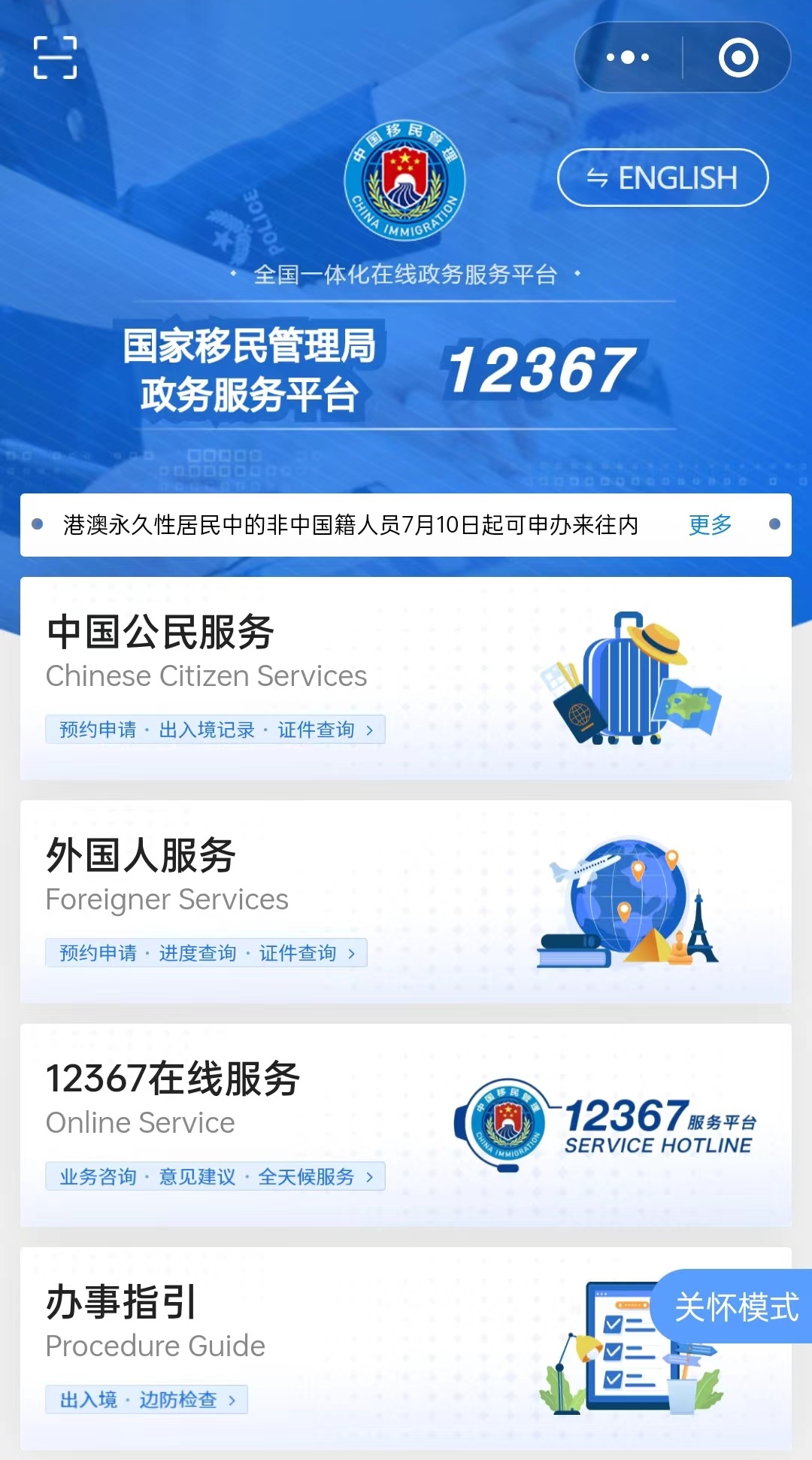Switch language to ENGLISH
The height and width of the screenshot is (1460, 812).
coord(662,178)
